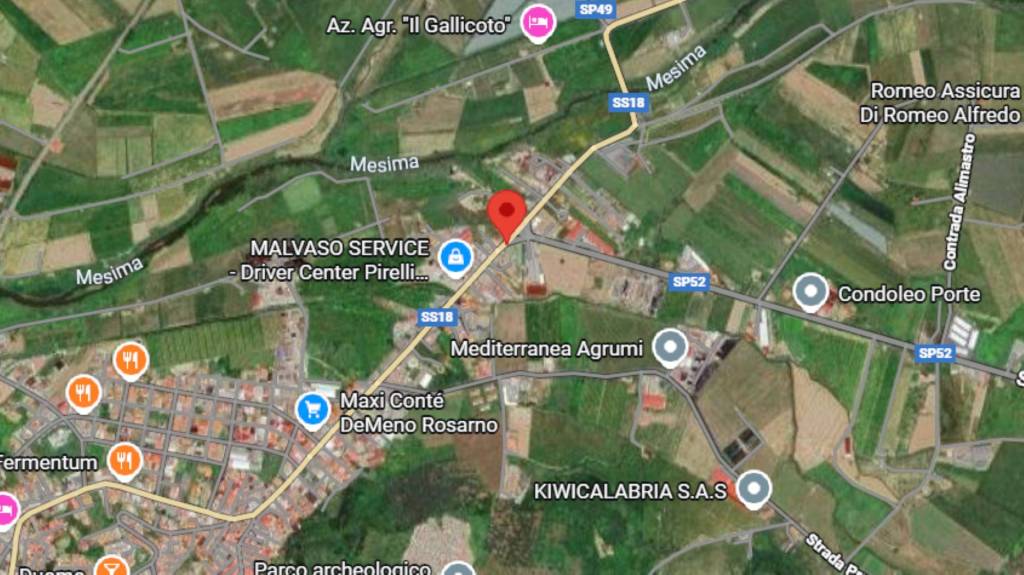Open the Mediterranea Agrumi place marker
Viewport: 1024px width, 575px height.
coord(669,348)
